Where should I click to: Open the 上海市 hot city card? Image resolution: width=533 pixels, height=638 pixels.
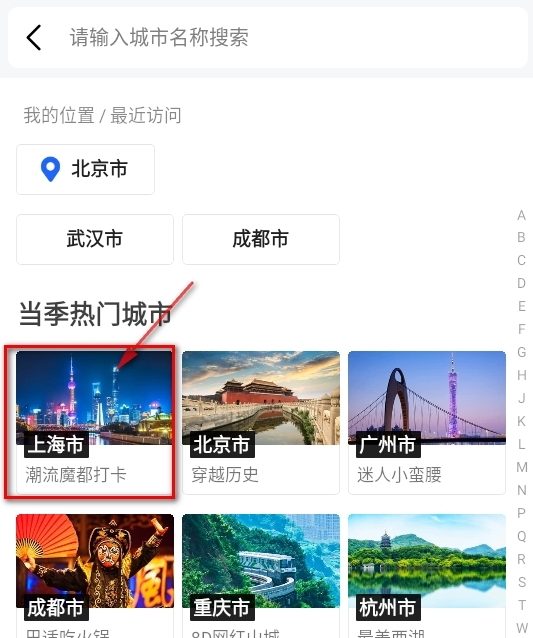point(95,422)
